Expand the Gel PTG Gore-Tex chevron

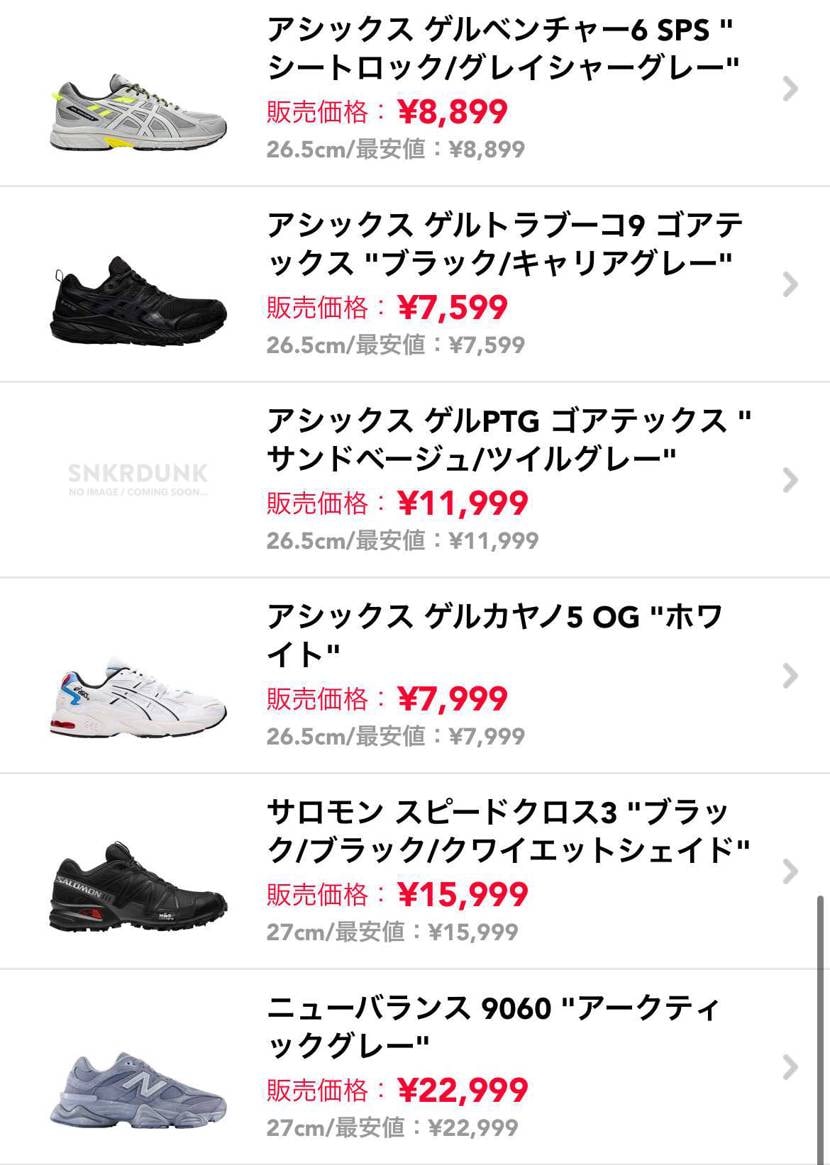click(789, 480)
